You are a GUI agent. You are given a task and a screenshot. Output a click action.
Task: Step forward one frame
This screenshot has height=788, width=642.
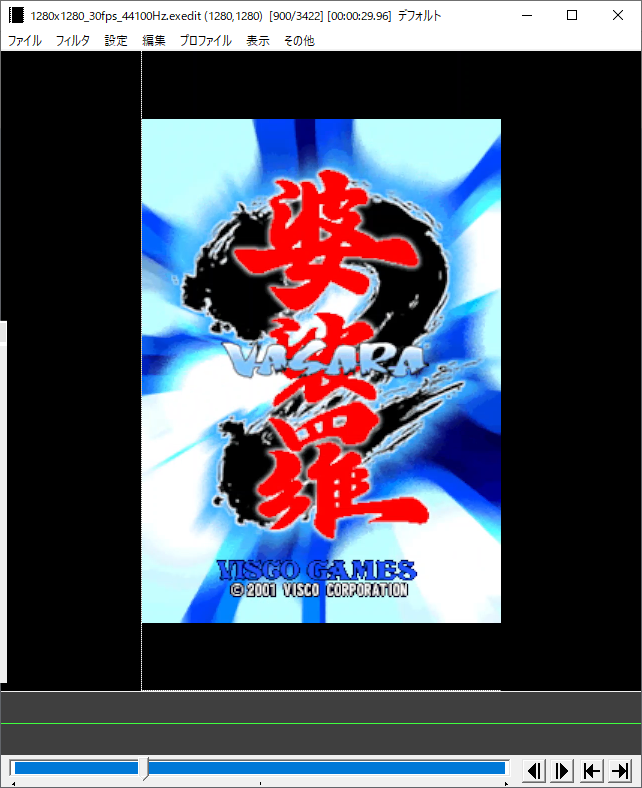click(563, 770)
